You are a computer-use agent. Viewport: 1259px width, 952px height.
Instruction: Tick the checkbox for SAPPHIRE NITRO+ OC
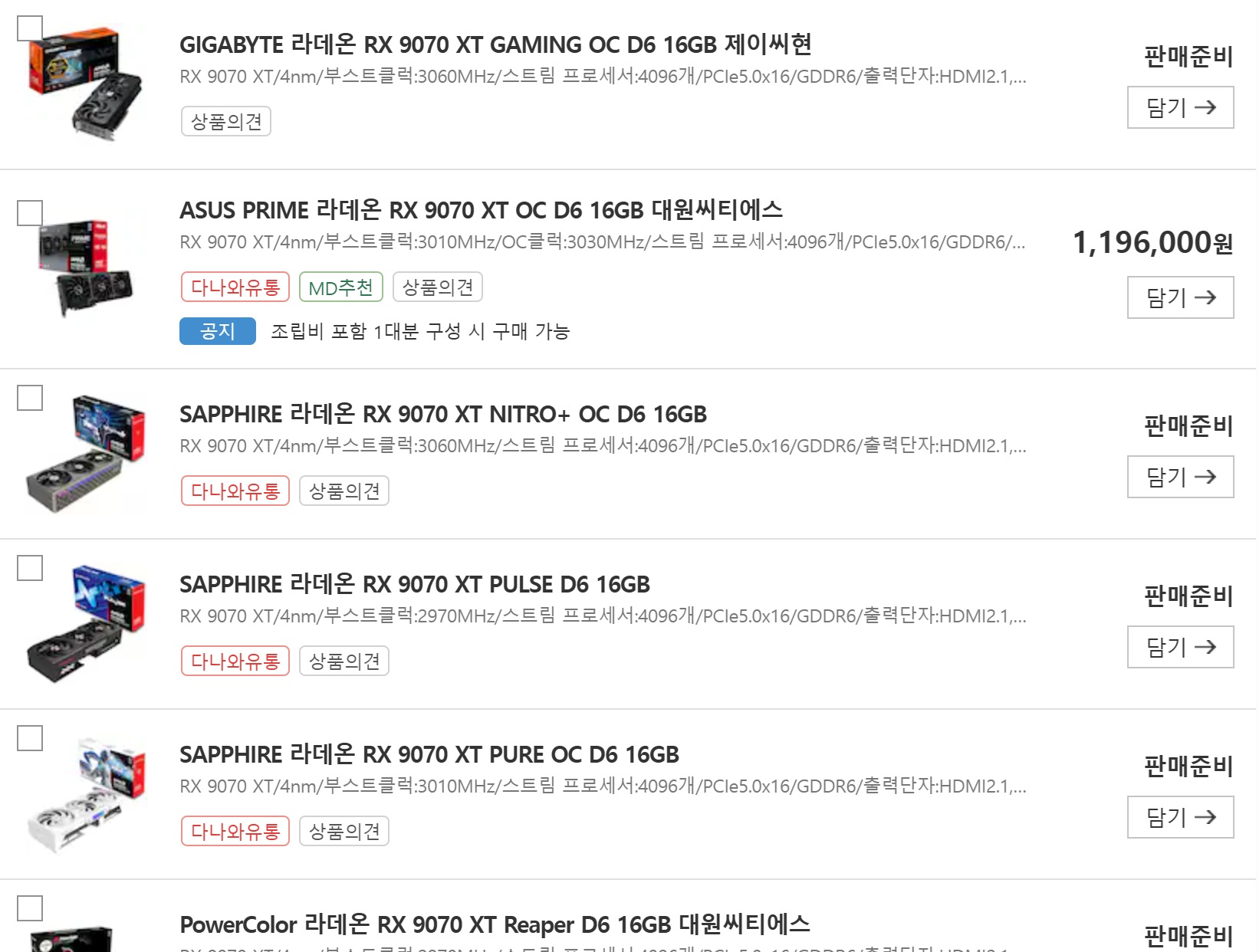[30, 398]
